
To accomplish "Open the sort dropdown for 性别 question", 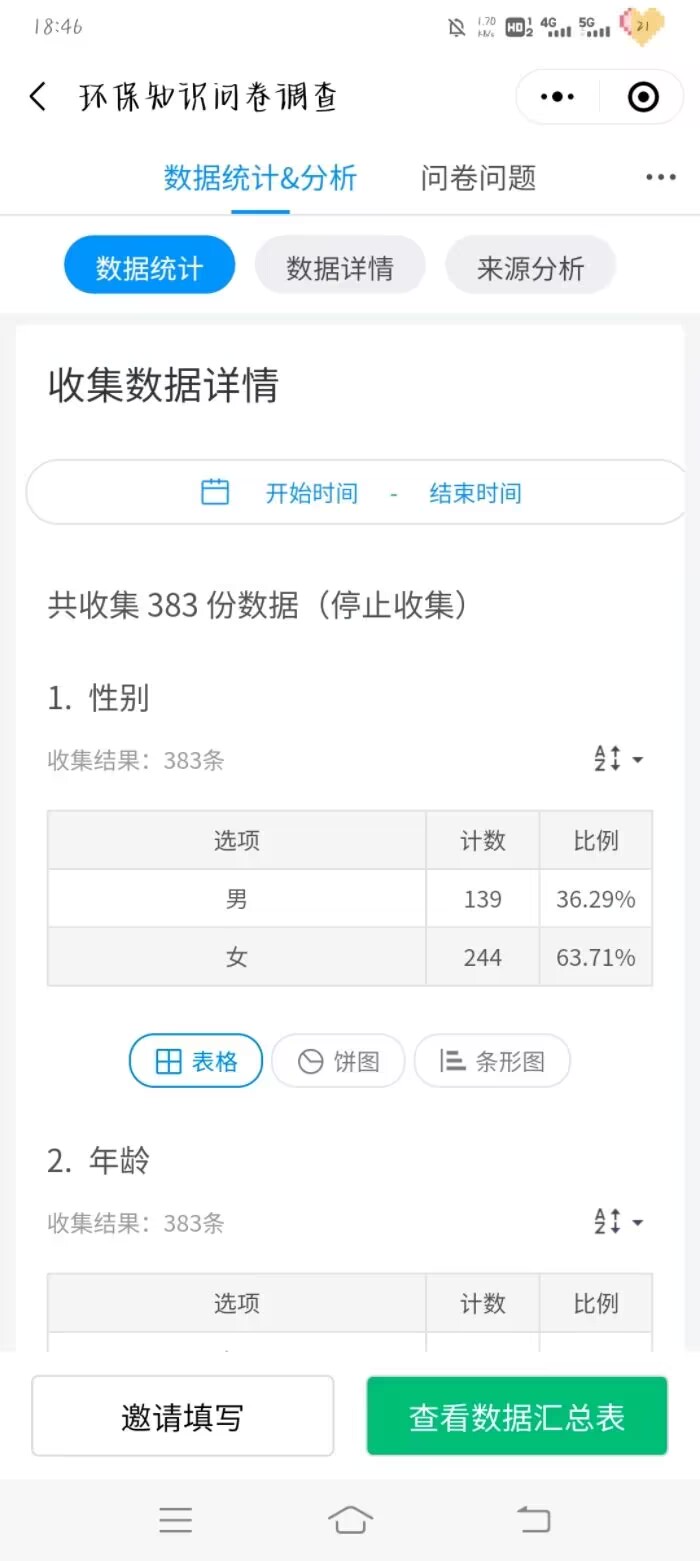I will [619, 759].
